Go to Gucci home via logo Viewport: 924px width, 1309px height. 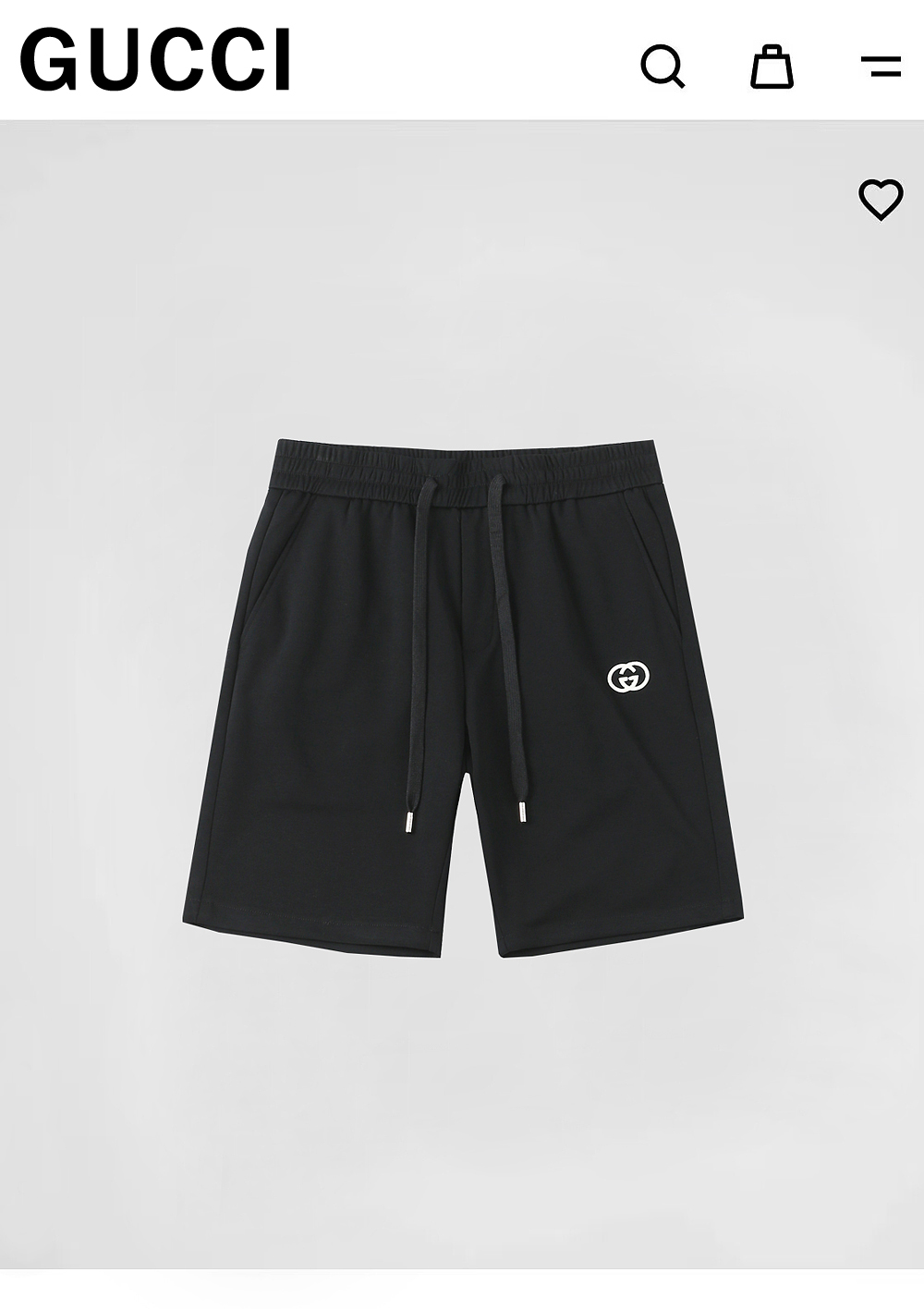[x=155, y=59]
